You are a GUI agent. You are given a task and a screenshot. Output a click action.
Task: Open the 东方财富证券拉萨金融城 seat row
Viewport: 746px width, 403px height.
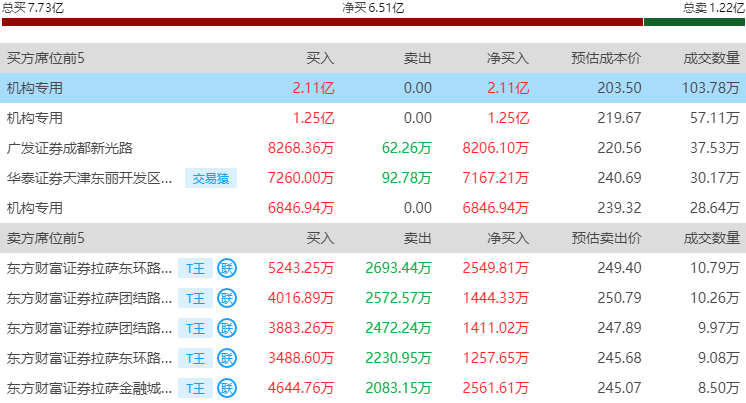click(x=373, y=388)
